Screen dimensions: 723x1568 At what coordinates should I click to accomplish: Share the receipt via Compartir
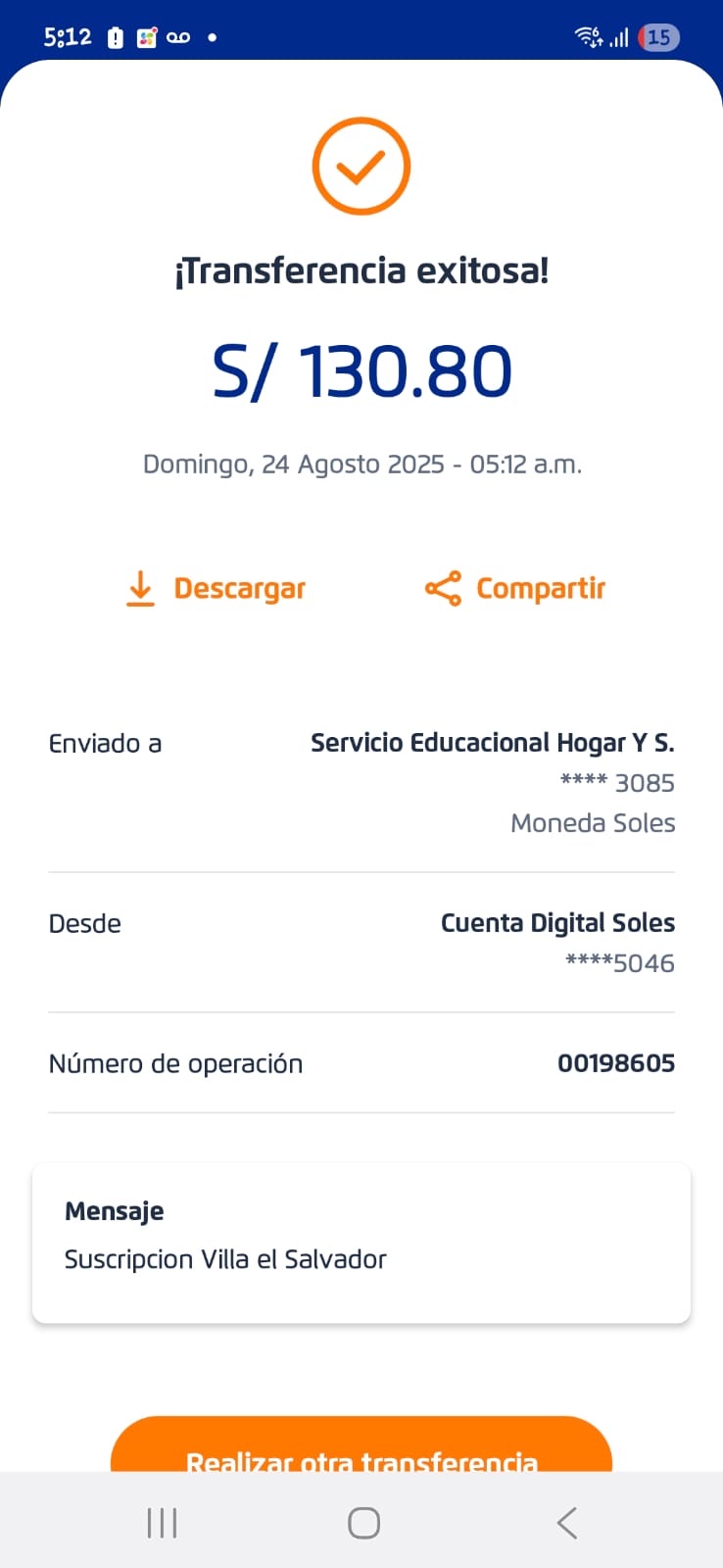pos(515,589)
